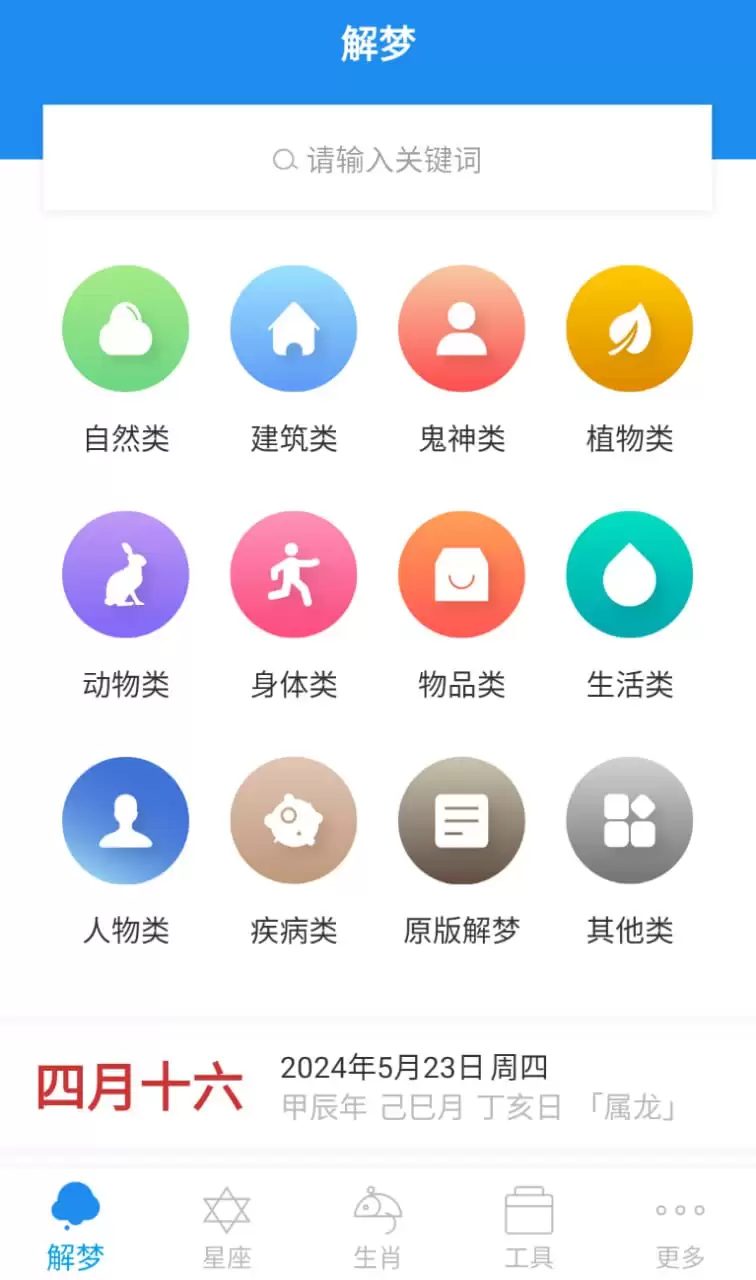
Task: Tap the 生活类 water drop icon
Action: tap(629, 574)
